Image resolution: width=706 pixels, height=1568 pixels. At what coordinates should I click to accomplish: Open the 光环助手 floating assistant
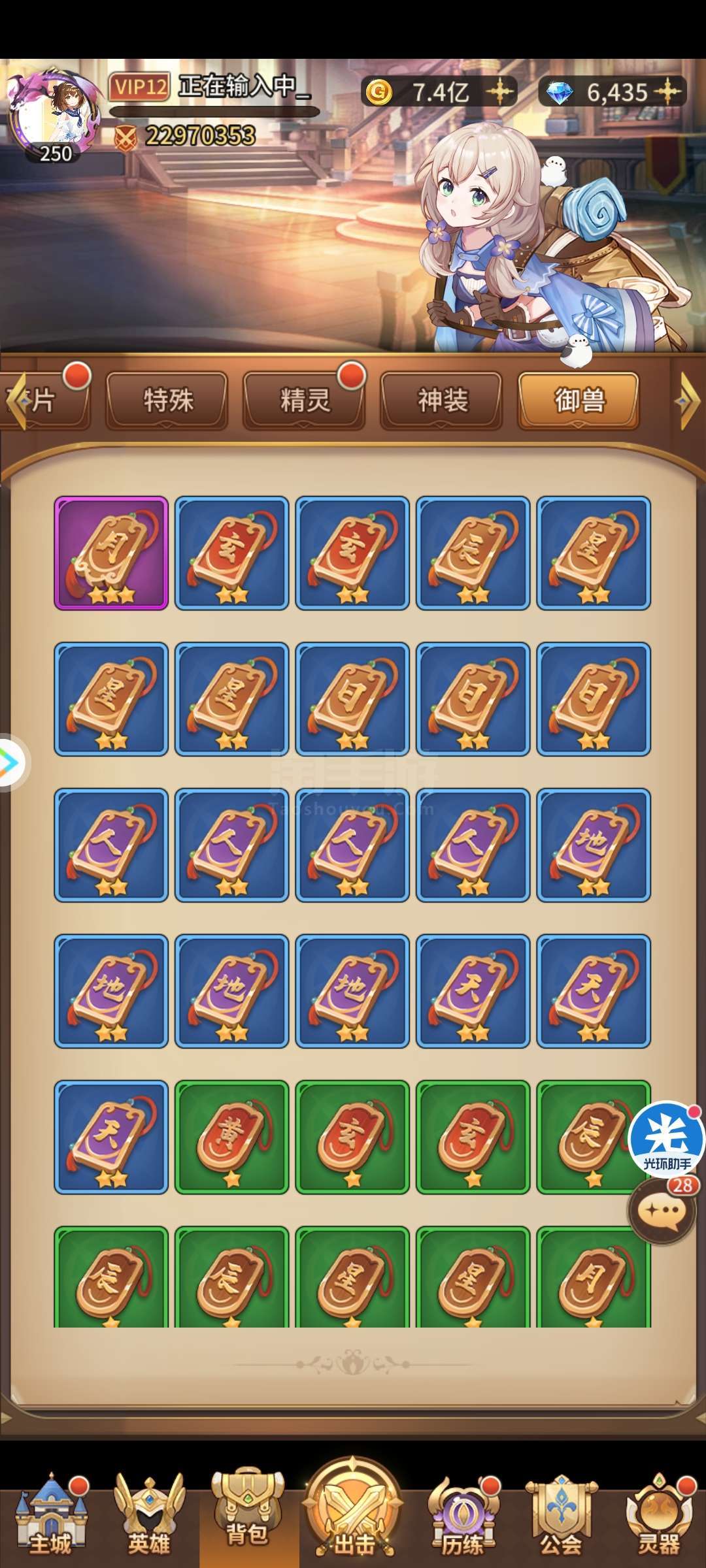pos(667,1138)
